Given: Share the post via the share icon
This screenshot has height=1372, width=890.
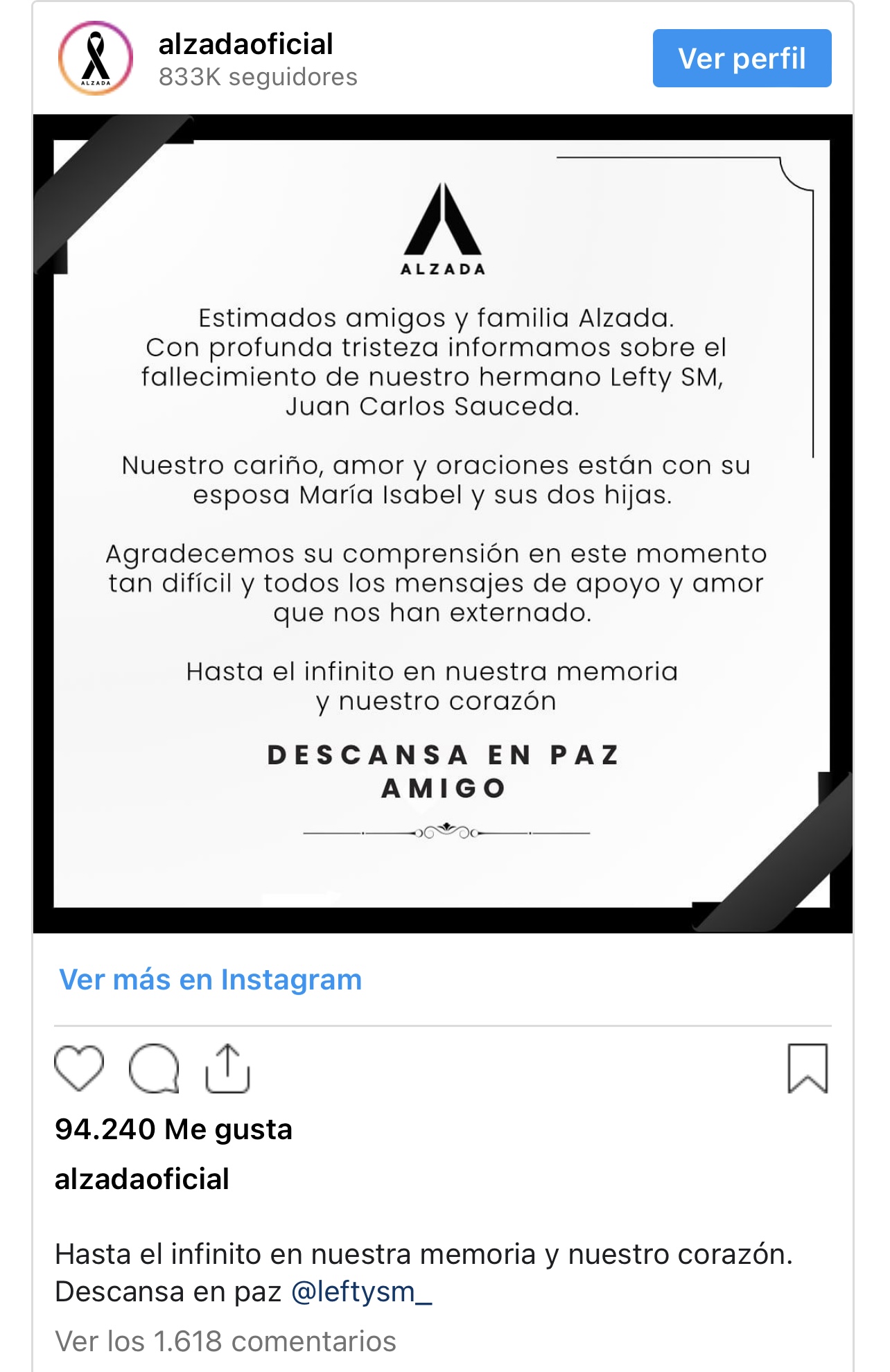Looking at the screenshot, I should pyautogui.click(x=227, y=1068).
